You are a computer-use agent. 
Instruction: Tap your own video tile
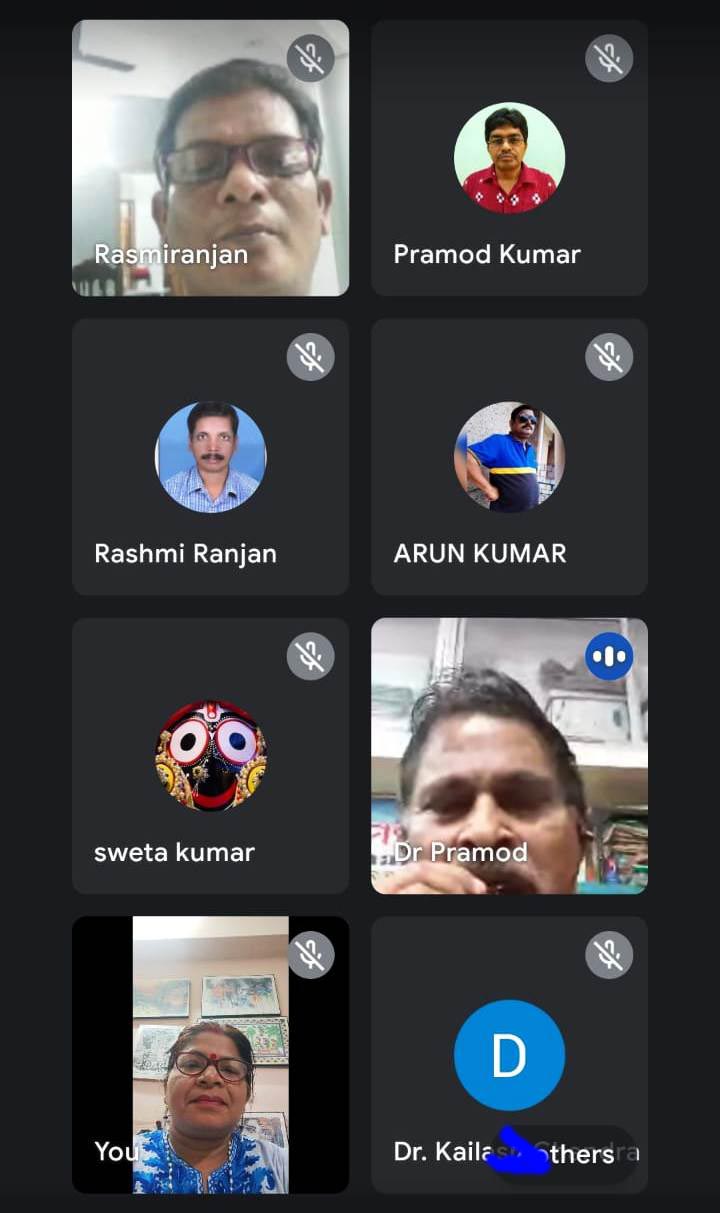210,1054
